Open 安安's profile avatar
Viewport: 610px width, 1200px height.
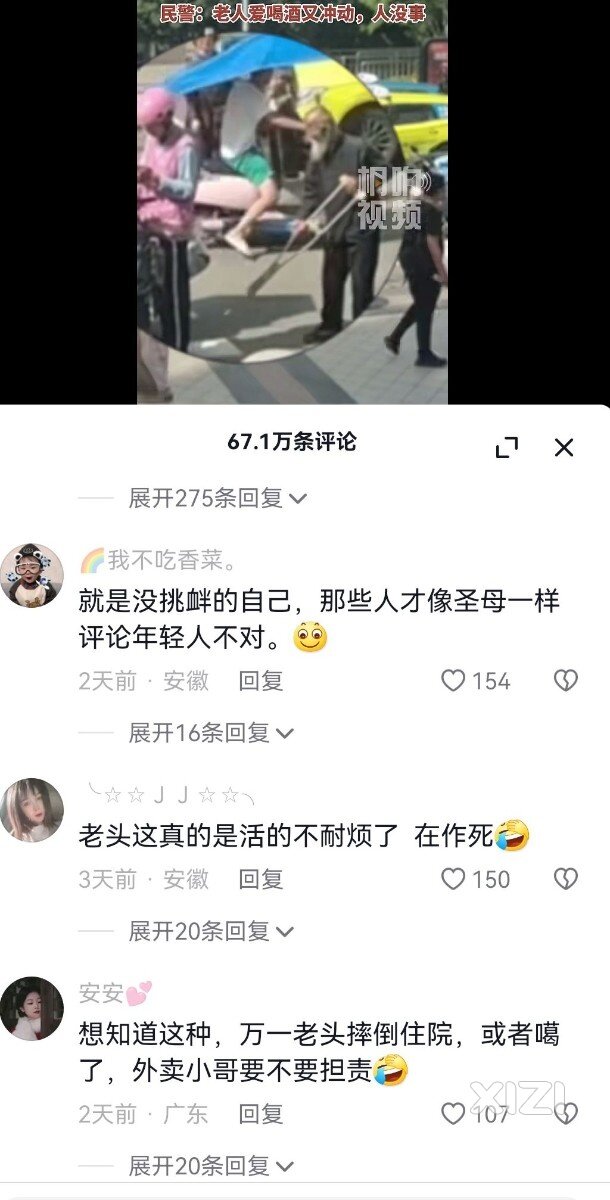tap(32, 1008)
